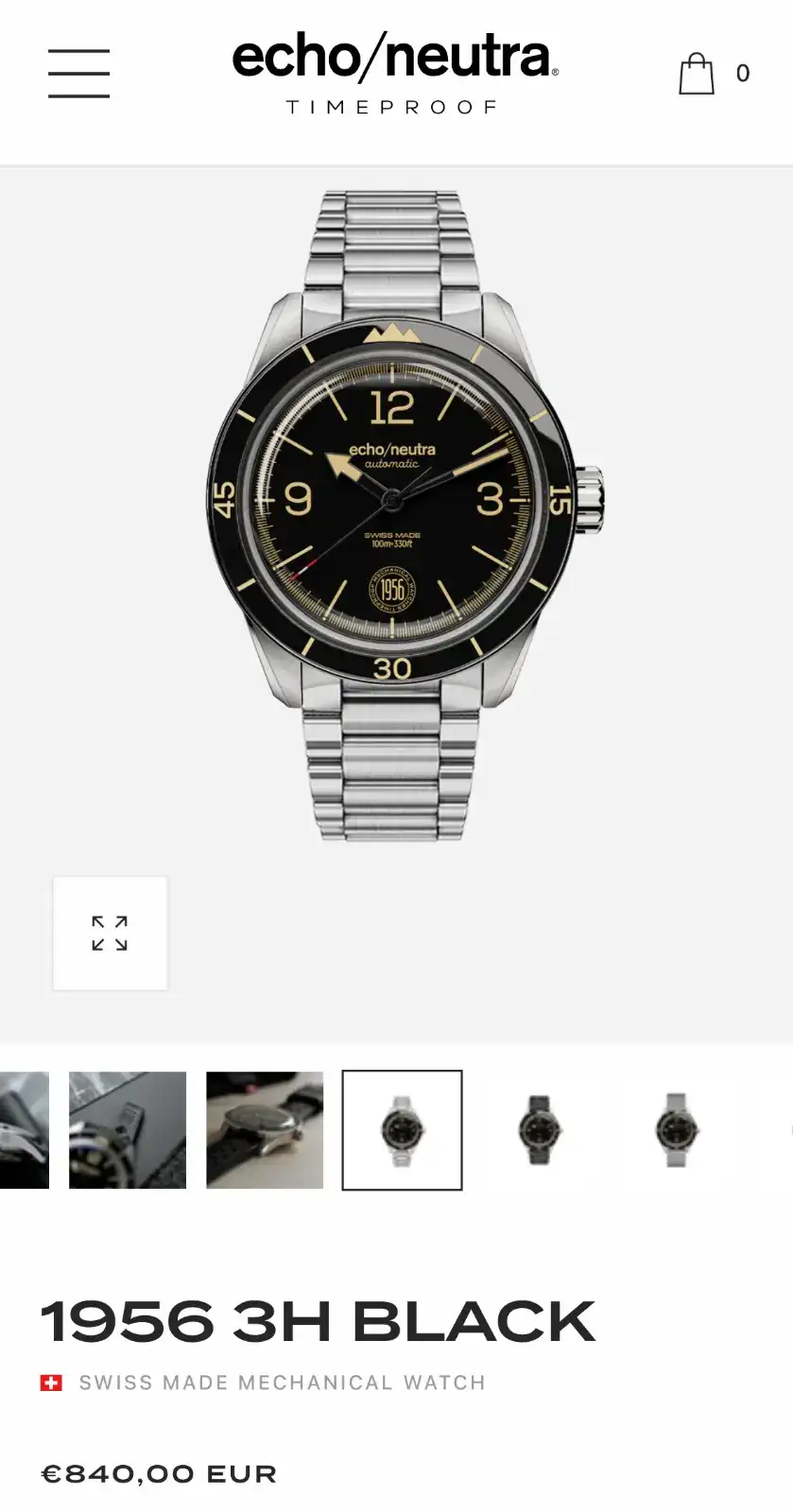Open the shopping bag cart
The height and width of the screenshot is (1512, 793).
tap(698, 74)
